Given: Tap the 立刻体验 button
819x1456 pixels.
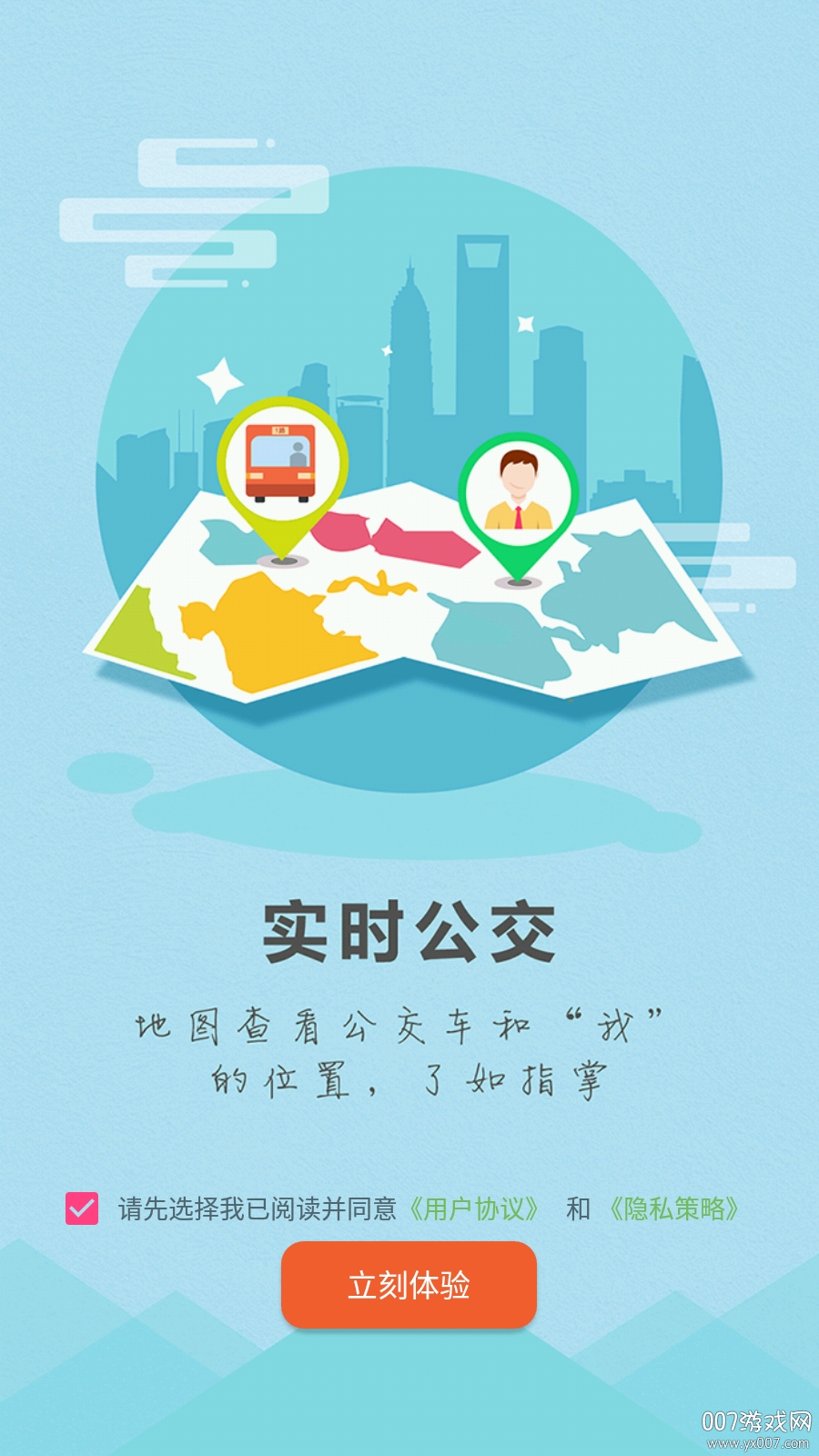Looking at the screenshot, I should pyautogui.click(x=409, y=1285).
